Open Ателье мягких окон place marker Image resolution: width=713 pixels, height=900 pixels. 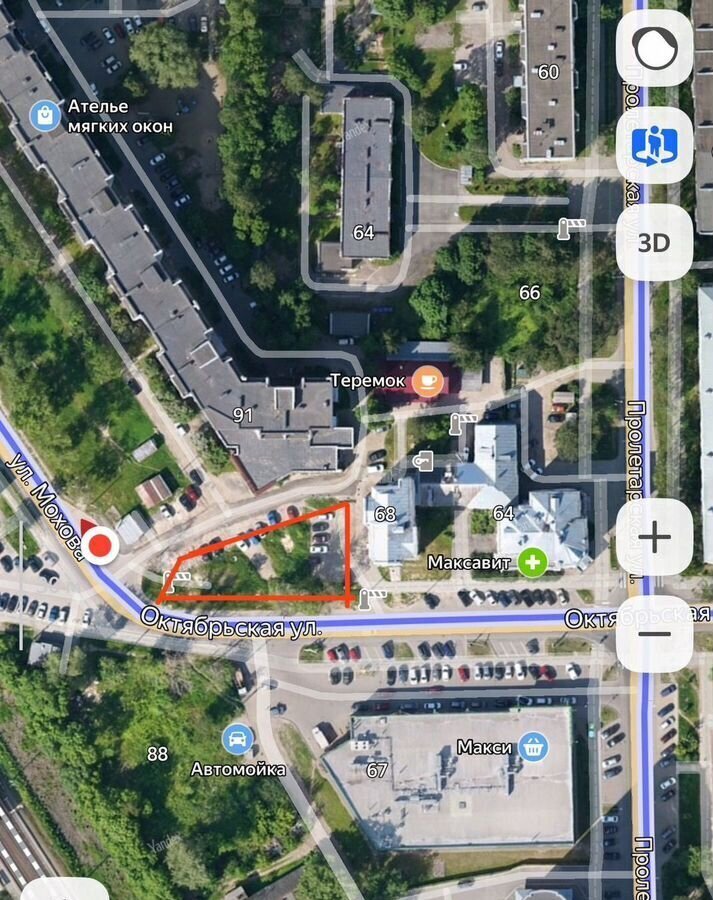pos(44,115)
